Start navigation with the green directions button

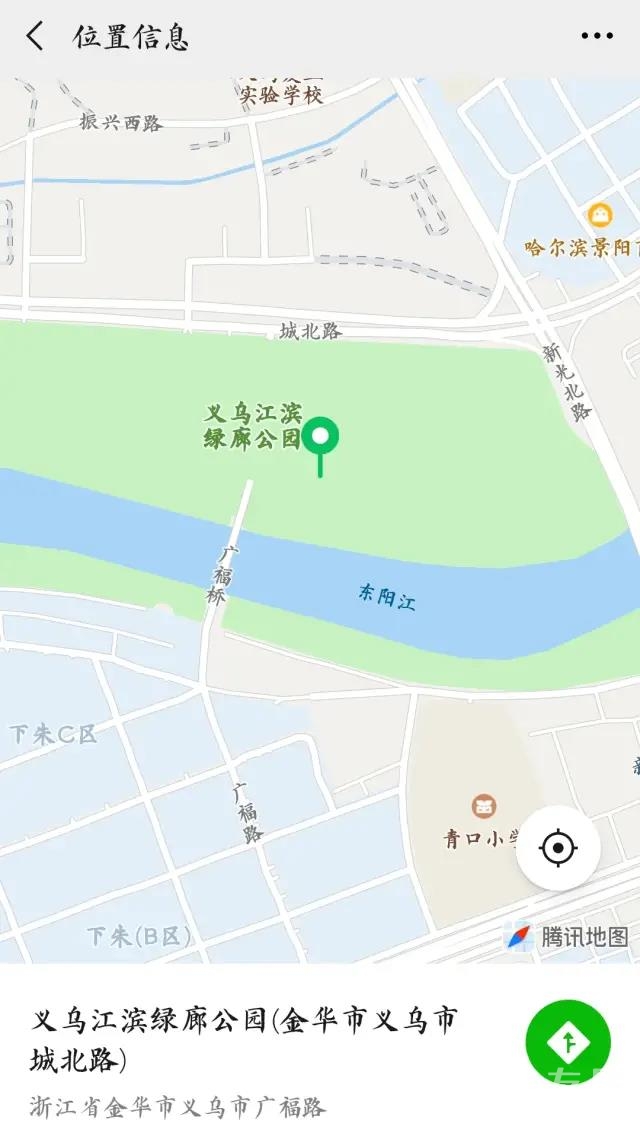(567, 1042)
